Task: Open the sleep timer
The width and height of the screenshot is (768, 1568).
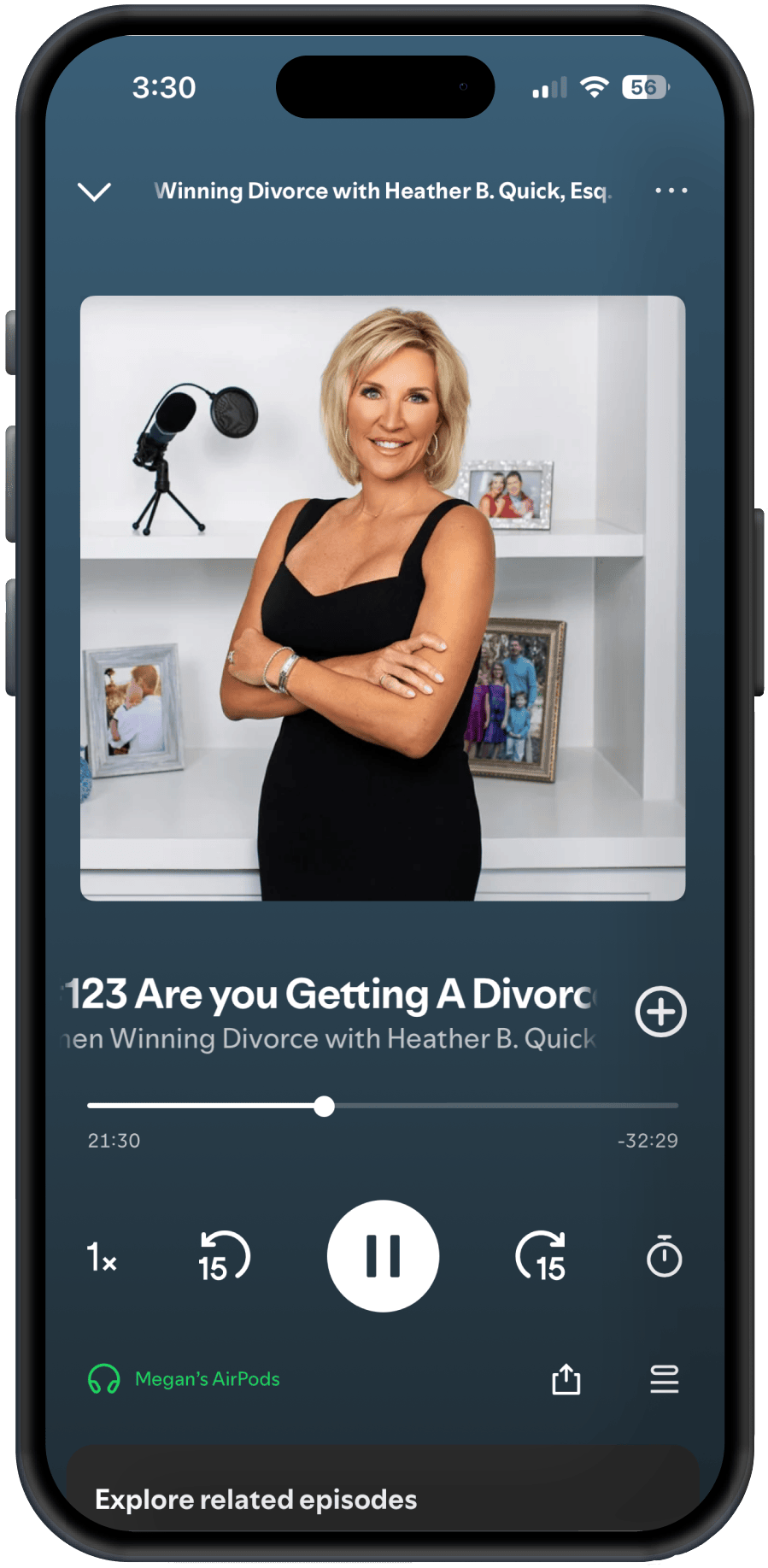Action: pos(664,1257)
